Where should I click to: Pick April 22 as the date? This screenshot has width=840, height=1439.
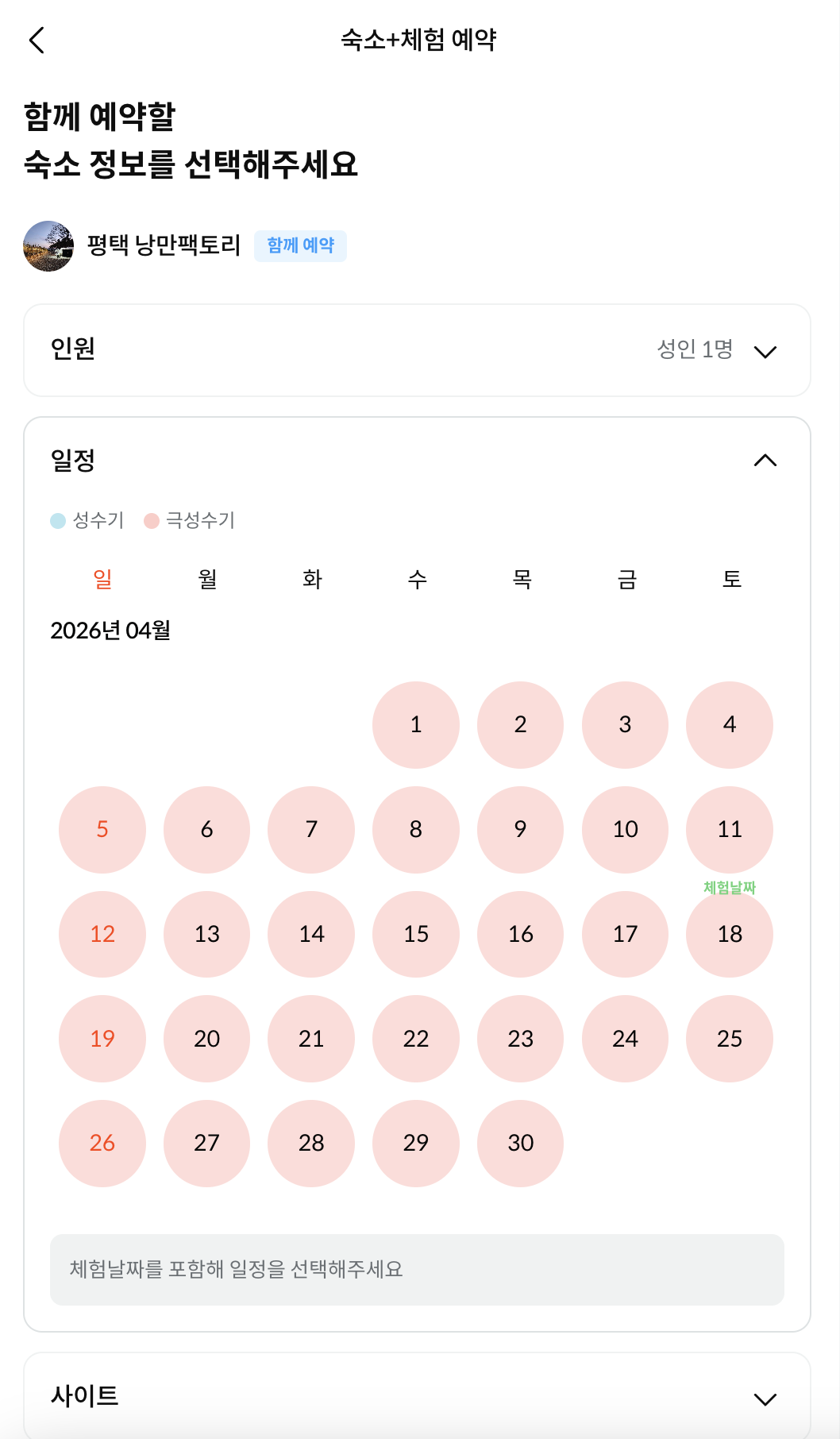click(x=415, y=1039)
